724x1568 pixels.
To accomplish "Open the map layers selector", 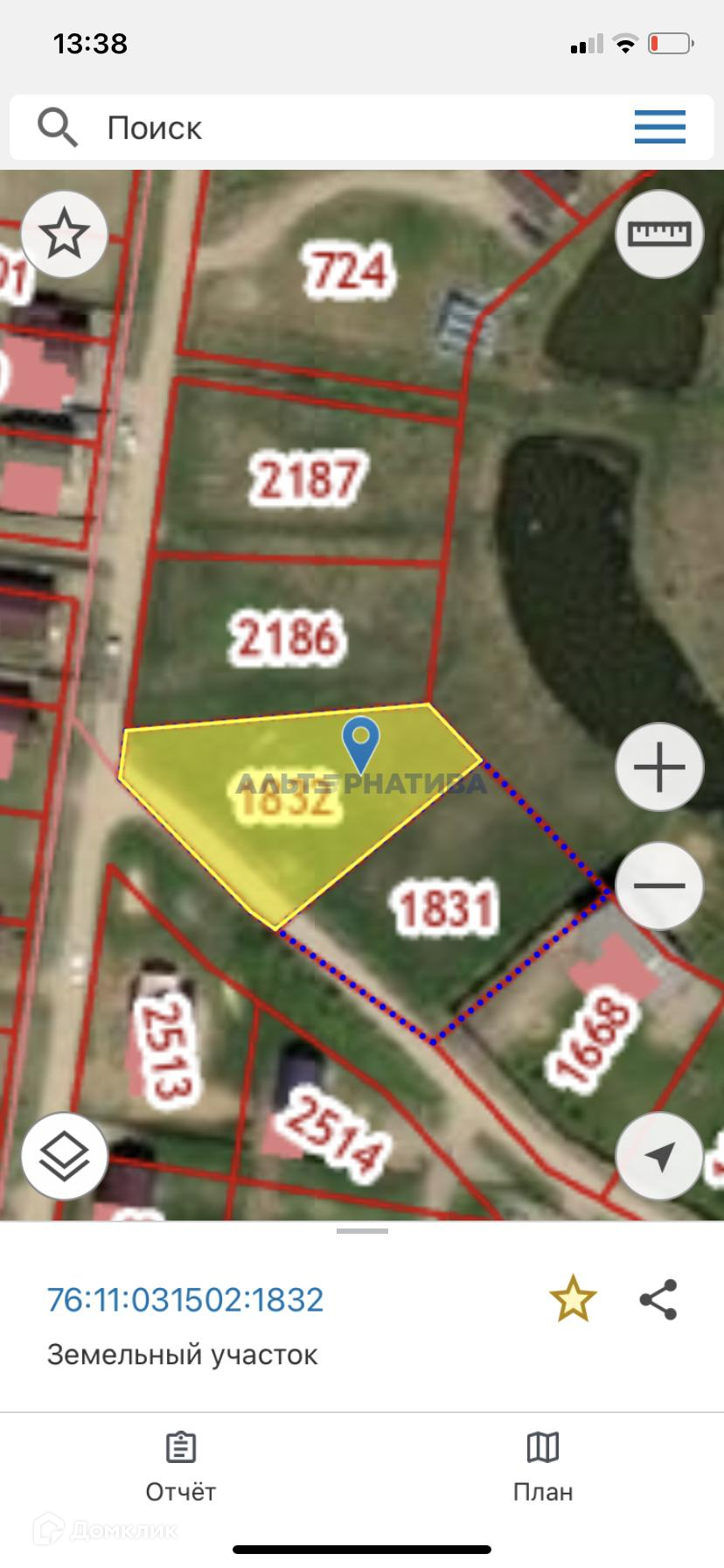I will pos(64,1157).
